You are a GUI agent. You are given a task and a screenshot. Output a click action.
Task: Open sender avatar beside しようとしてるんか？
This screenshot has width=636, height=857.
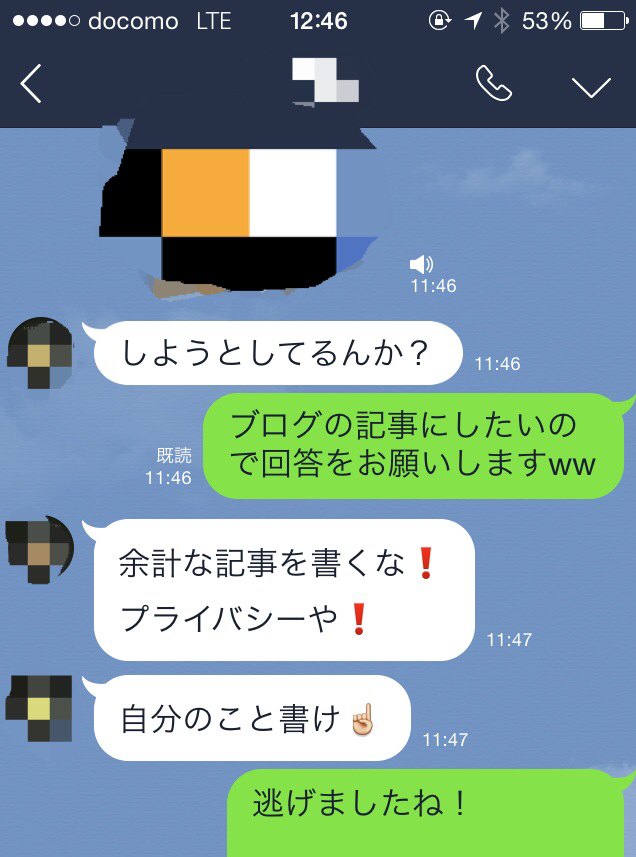point(39,355)
